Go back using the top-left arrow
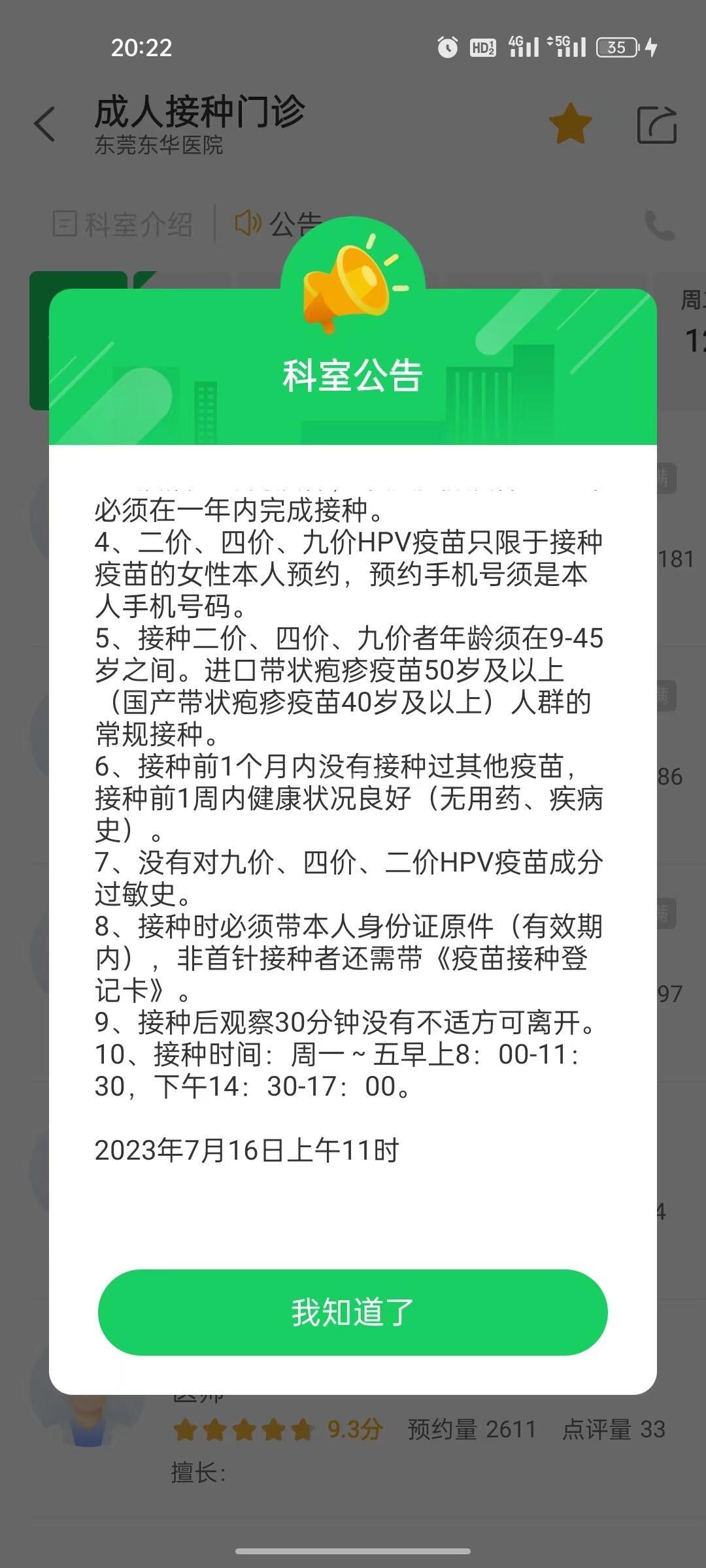The width and height of the screenshot is (706, 1568). (x=44, y=124)
